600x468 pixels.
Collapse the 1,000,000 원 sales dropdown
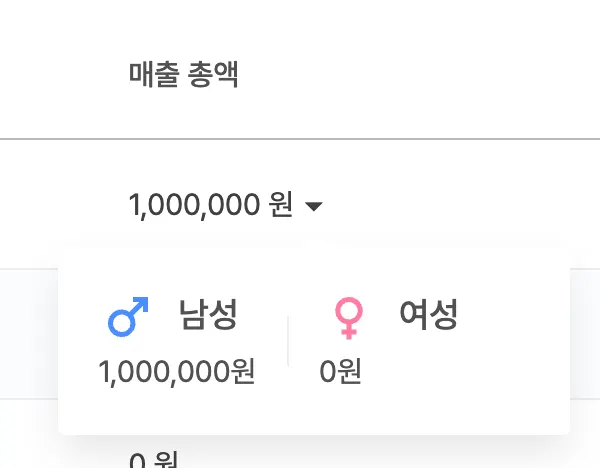(313, 207)
